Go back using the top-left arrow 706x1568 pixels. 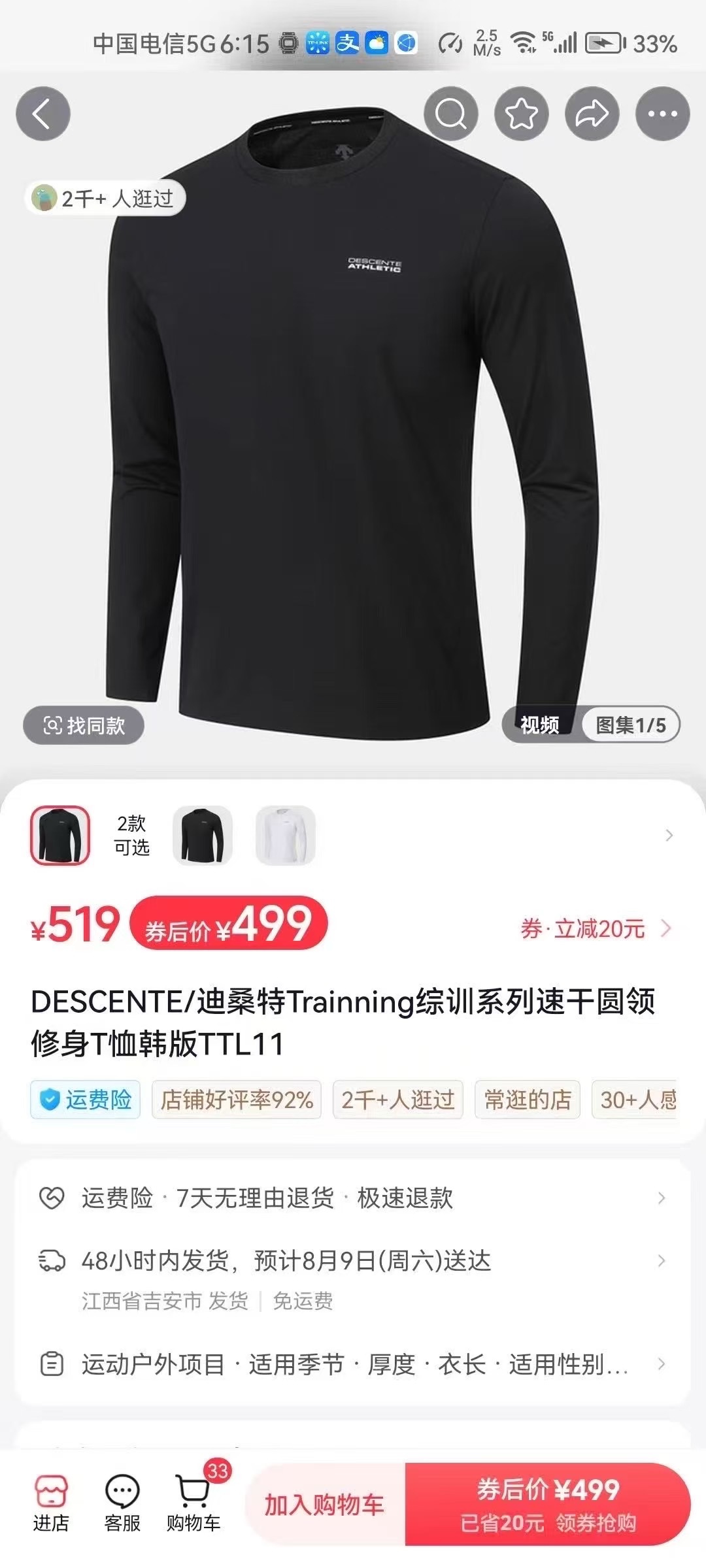point(43,114)
